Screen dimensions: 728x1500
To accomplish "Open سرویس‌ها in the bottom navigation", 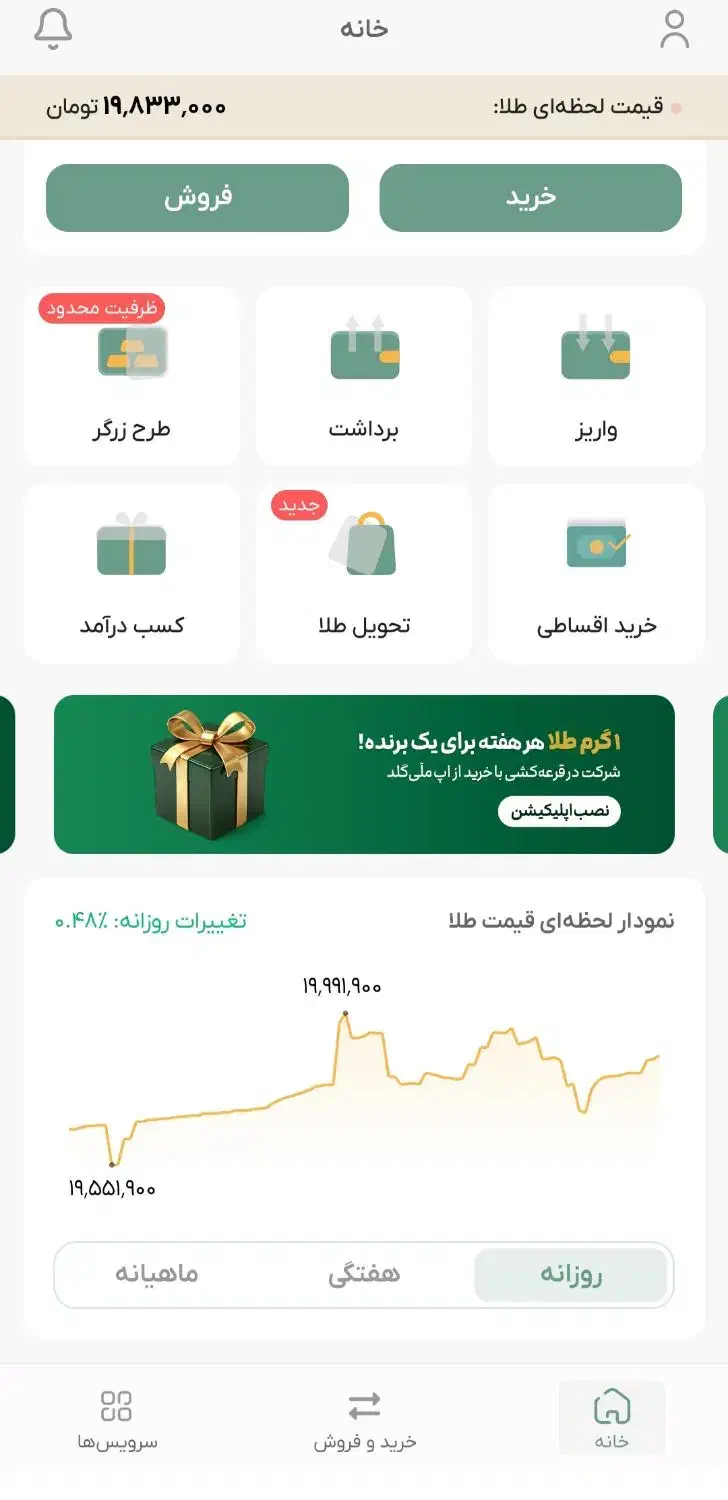I will click(x=117, y=1418).
